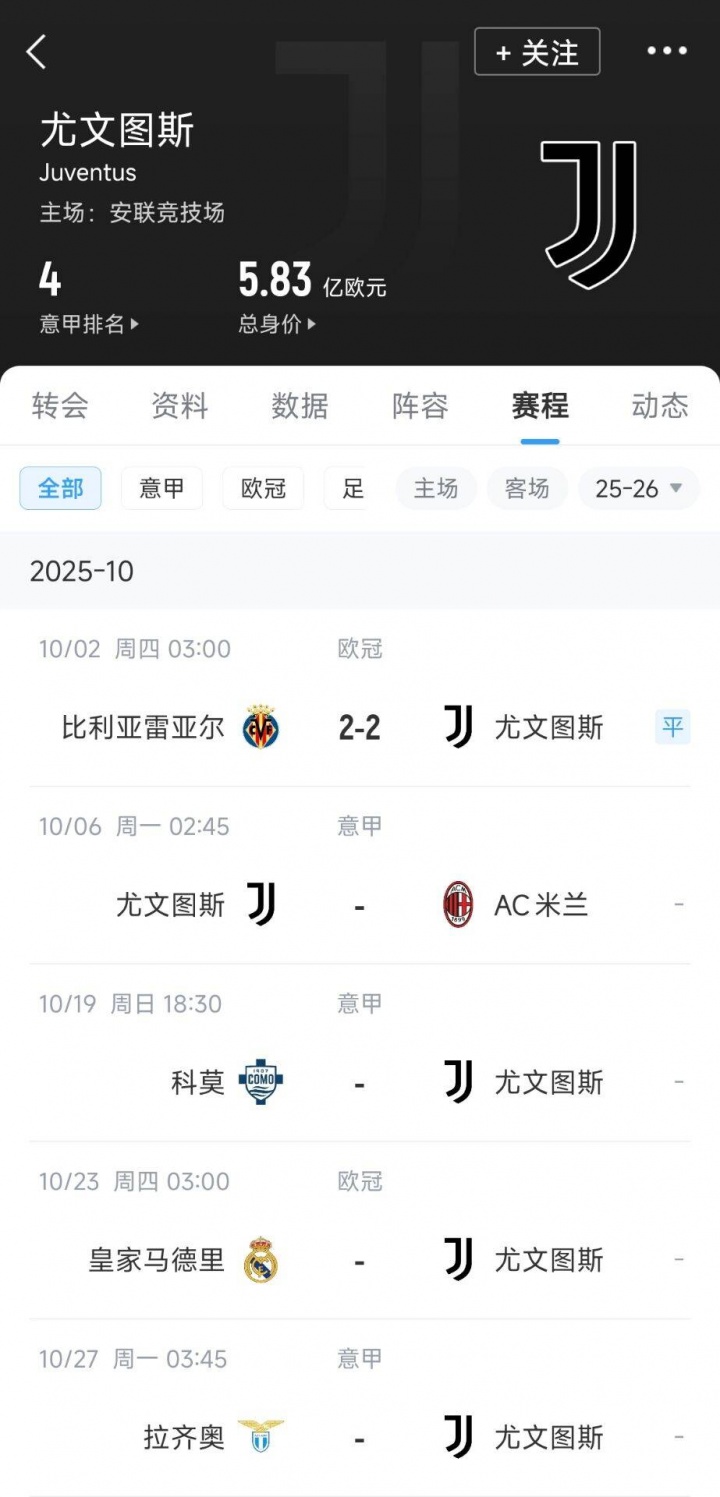
Task: Open the 尤文图斯 vs AC米兰 fixture
Action: (360, 906)
